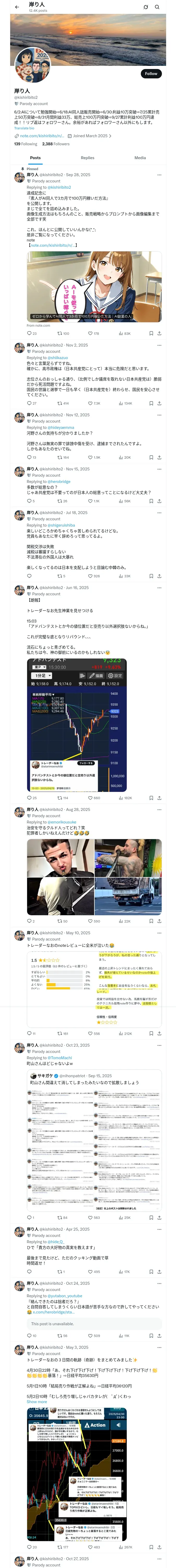Open @TomoMachi mention in Oct 23 reply

[x=59, y=1058]
